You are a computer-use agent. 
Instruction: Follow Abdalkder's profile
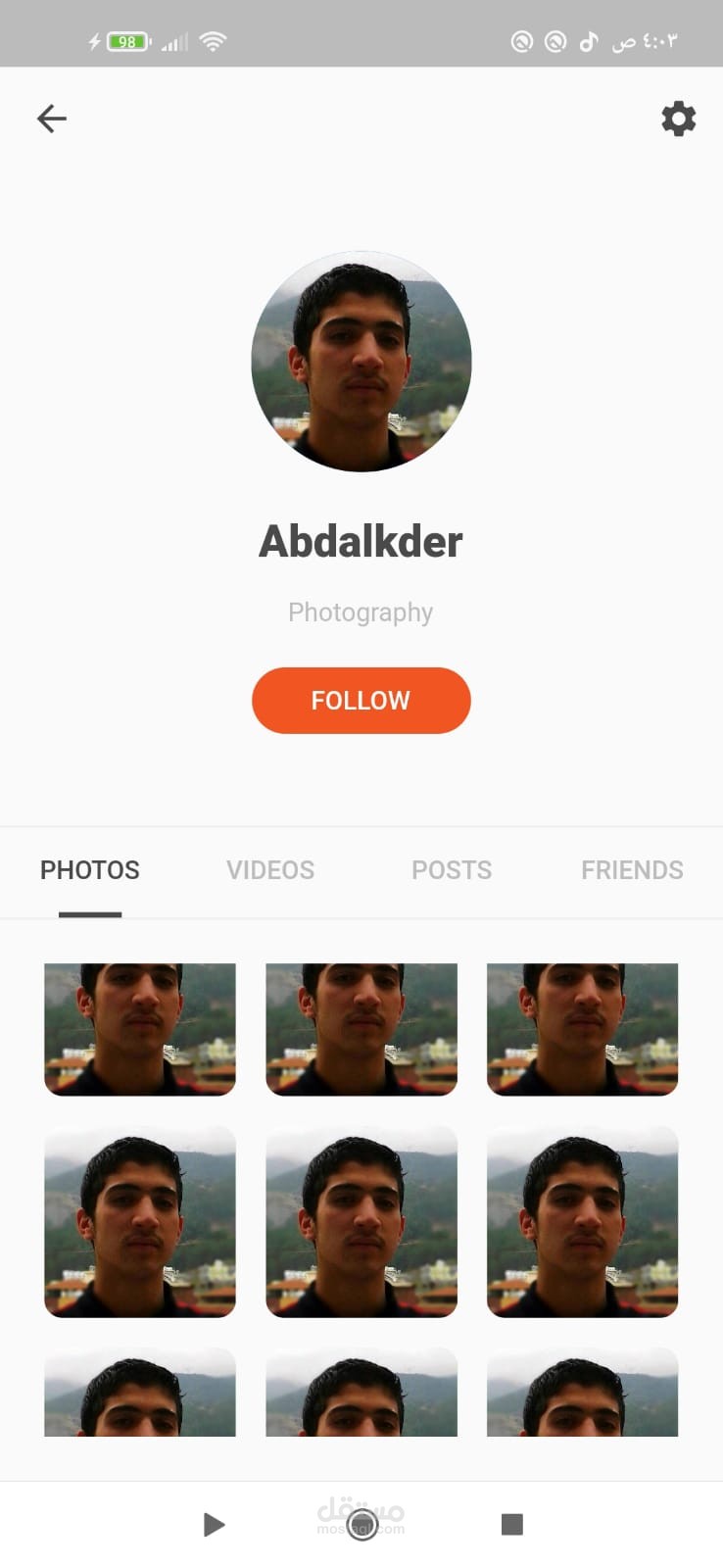tap(361, 701)
